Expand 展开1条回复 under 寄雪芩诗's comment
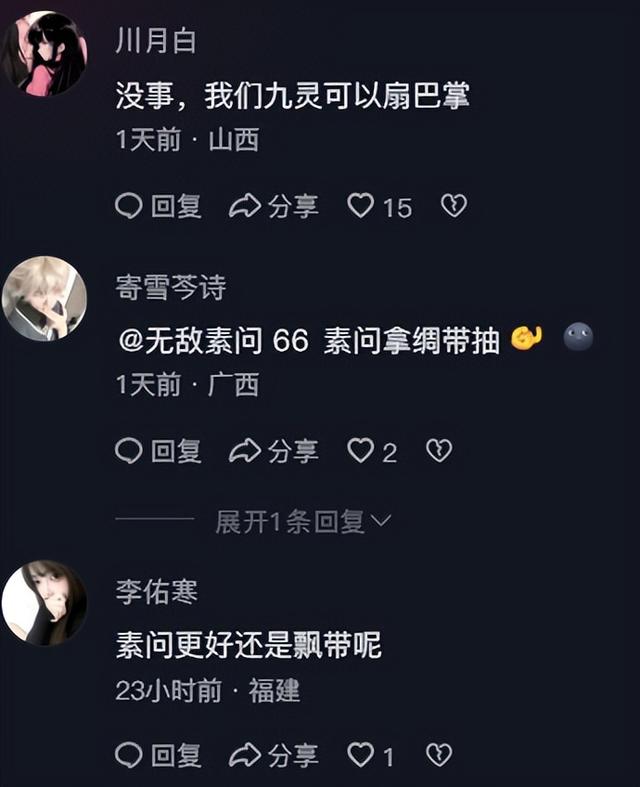This screenshot has width=640, height=787. pos(303,521)
